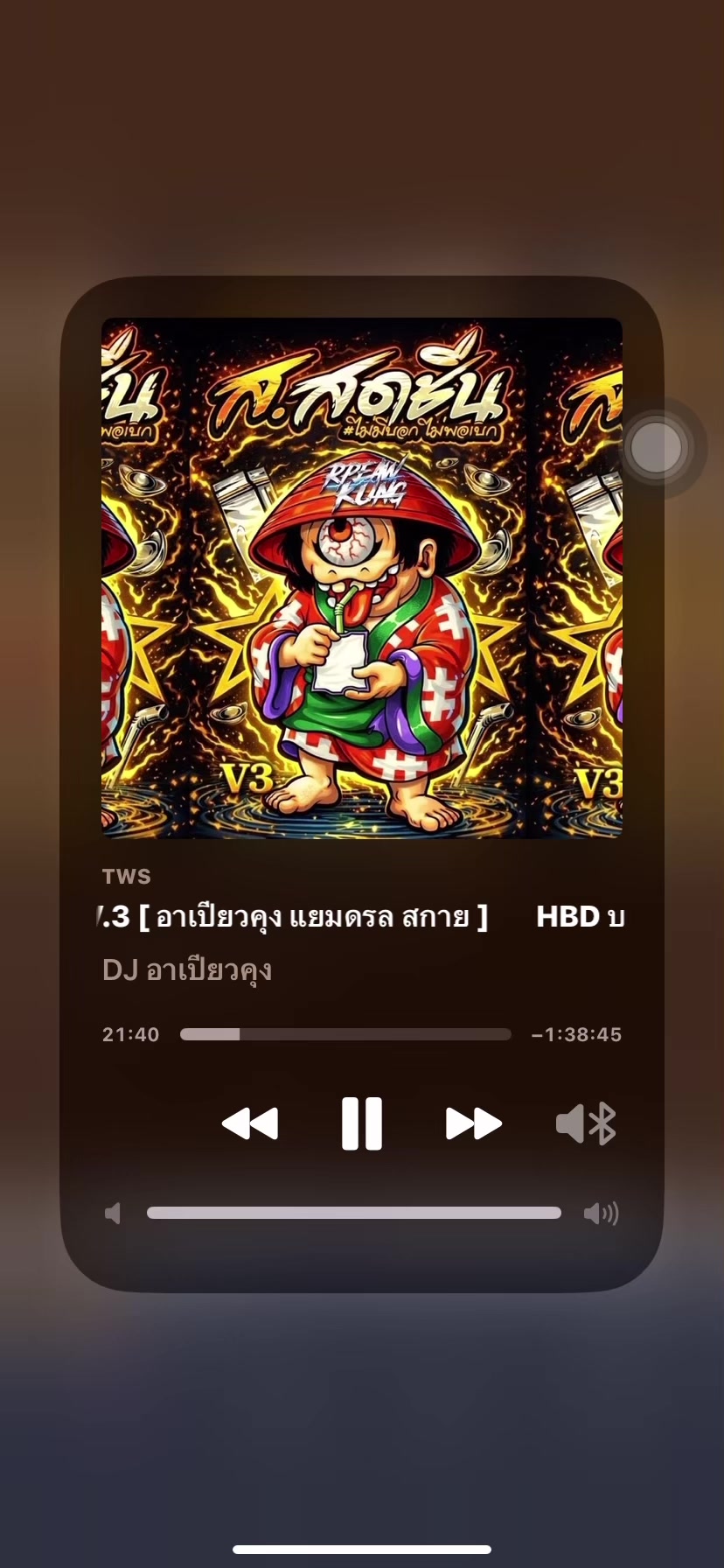724x1568 pixels.
Task: Open the album artwork in the music app
Action: pyautogui.click(x=362, y=578)
